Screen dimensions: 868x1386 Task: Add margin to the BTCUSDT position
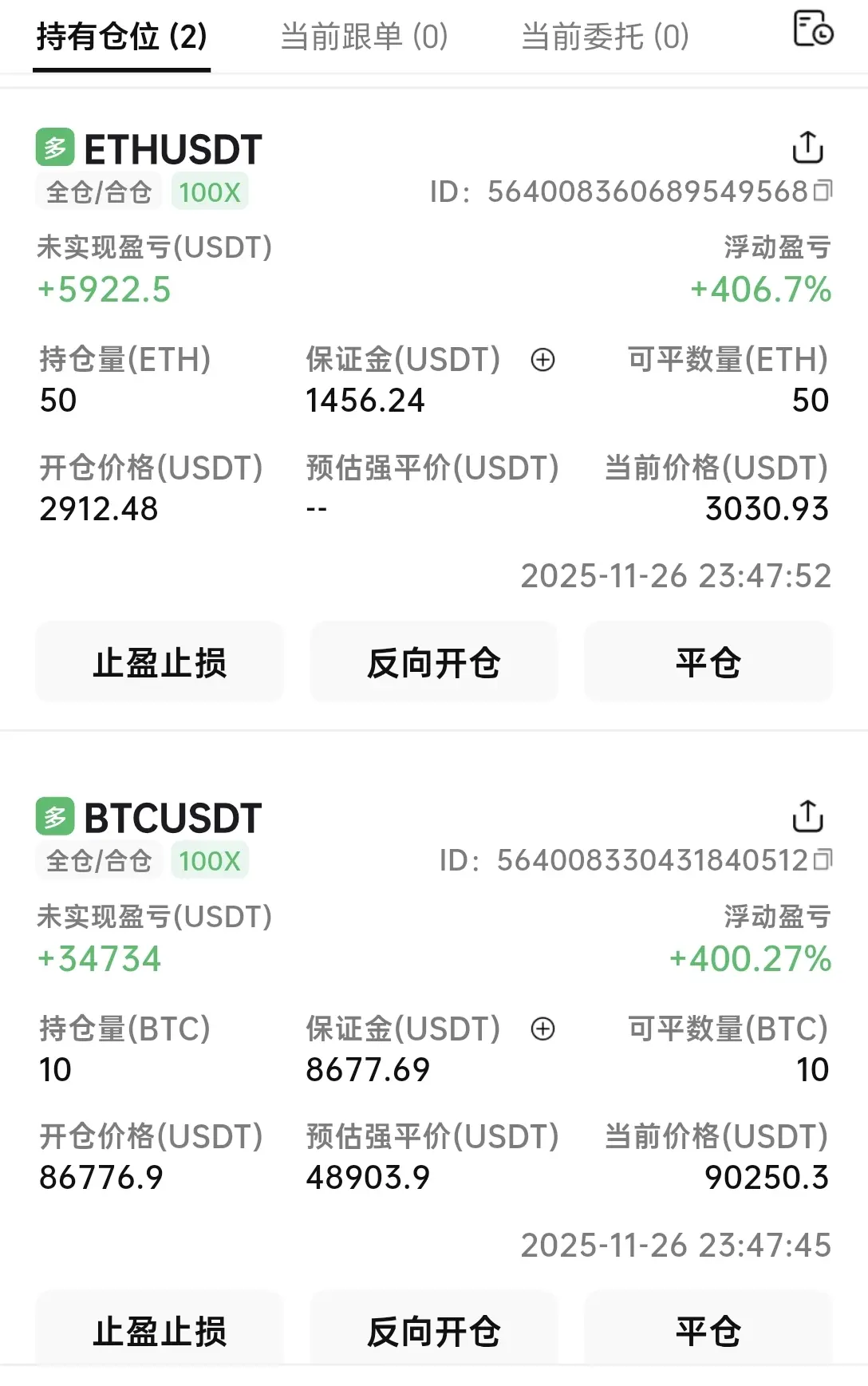(542, 1029)
